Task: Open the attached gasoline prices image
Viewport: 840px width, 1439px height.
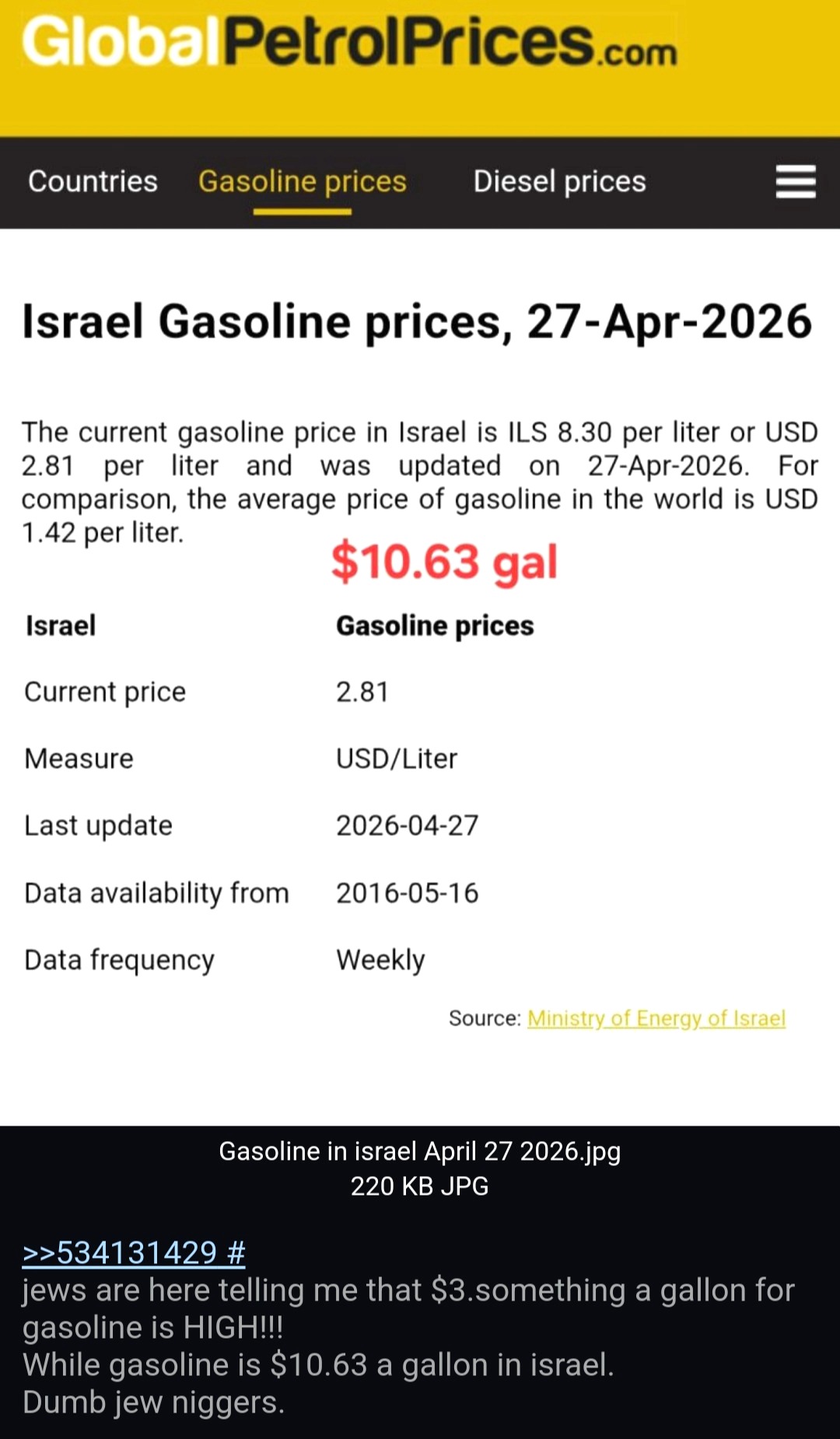Action: pyautogui.click(x=420, y=562)
